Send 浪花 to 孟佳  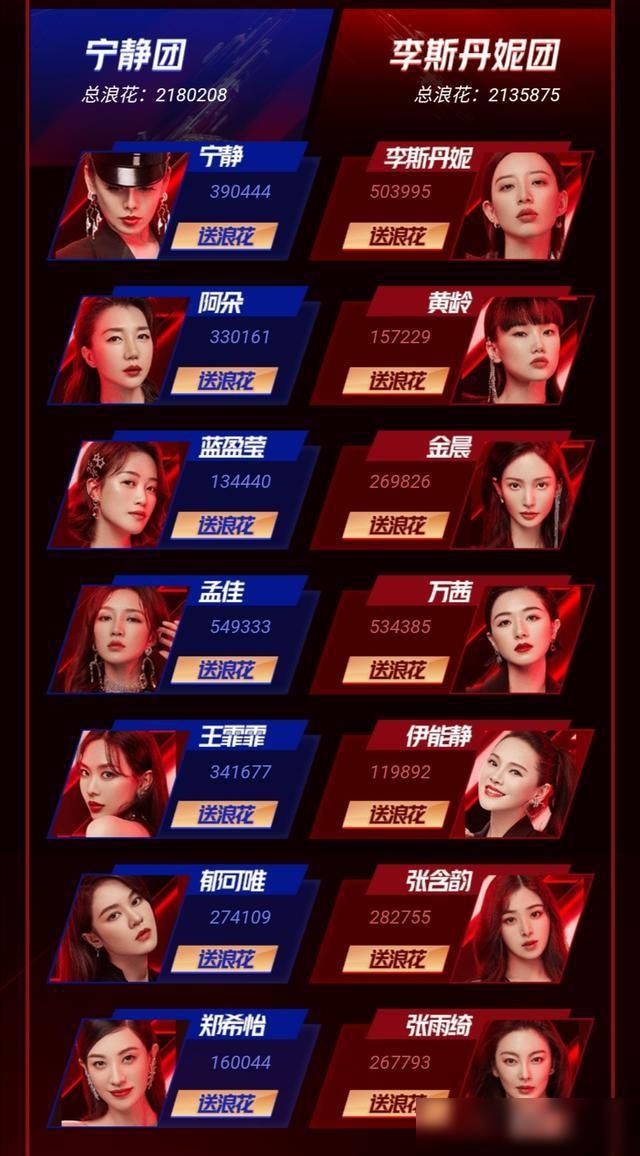pyautogui.click(x=225, y=670)
